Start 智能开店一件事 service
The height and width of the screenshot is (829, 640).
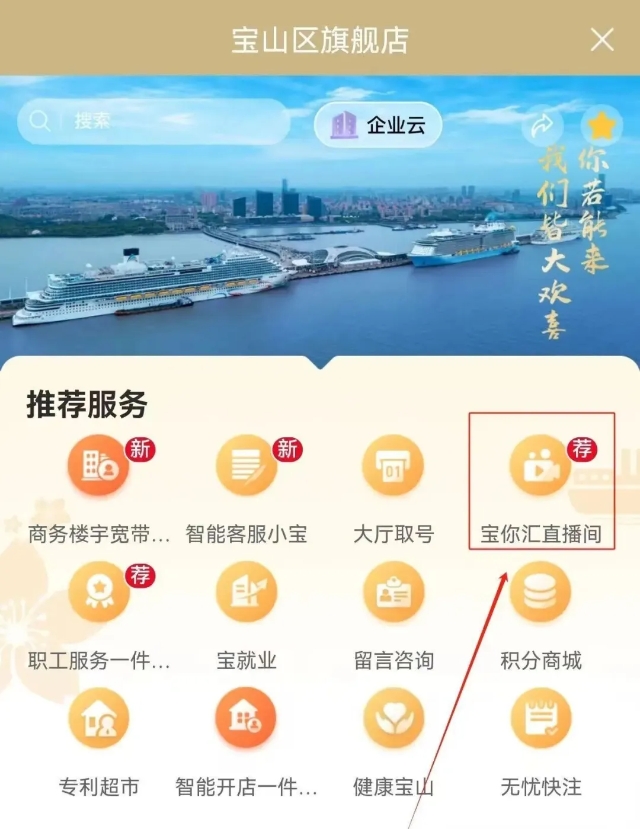[x=246, y=719]
